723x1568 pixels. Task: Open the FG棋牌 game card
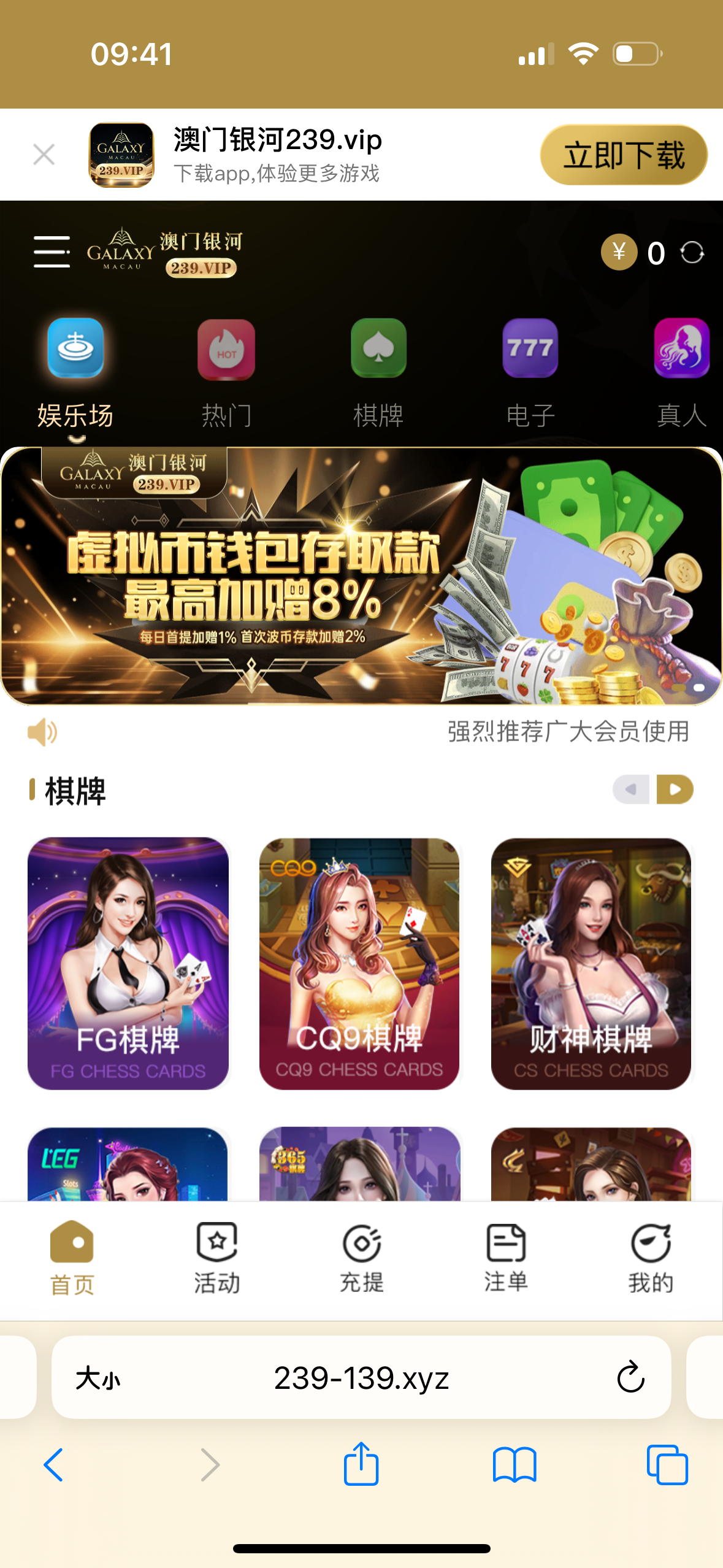click(128, 963)
